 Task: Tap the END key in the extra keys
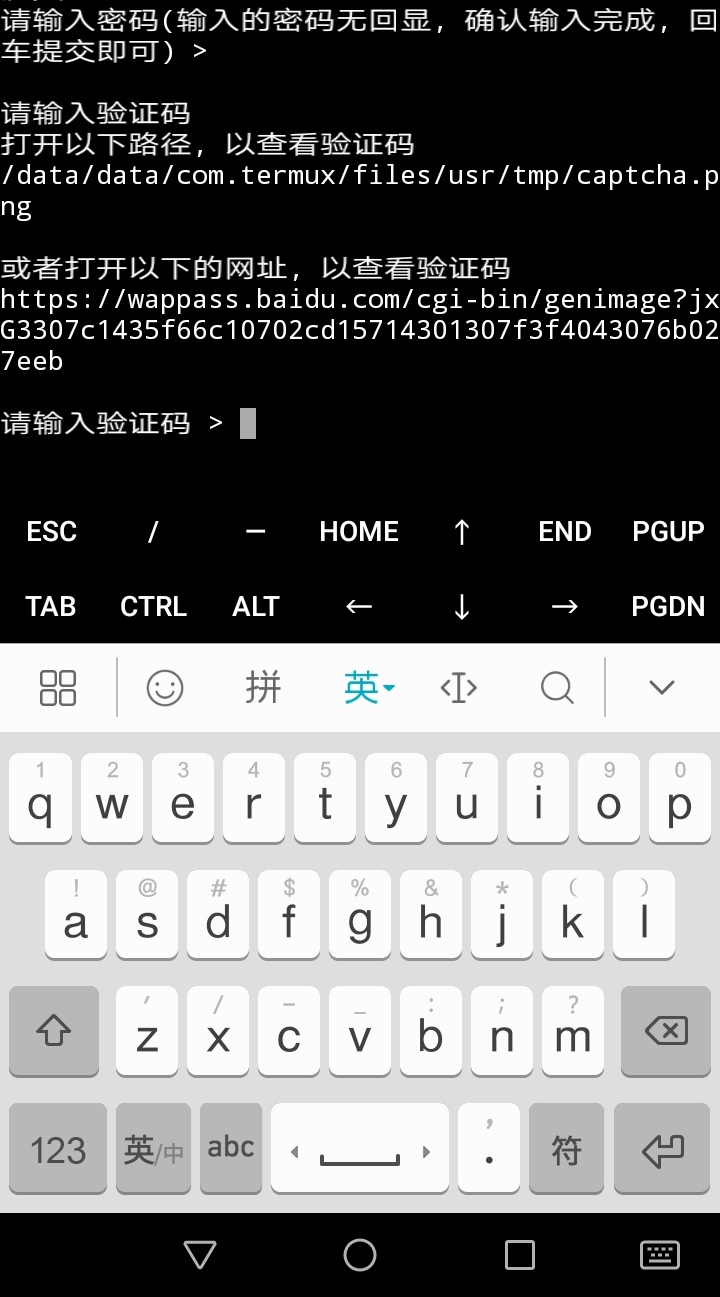tap(565, 531)
